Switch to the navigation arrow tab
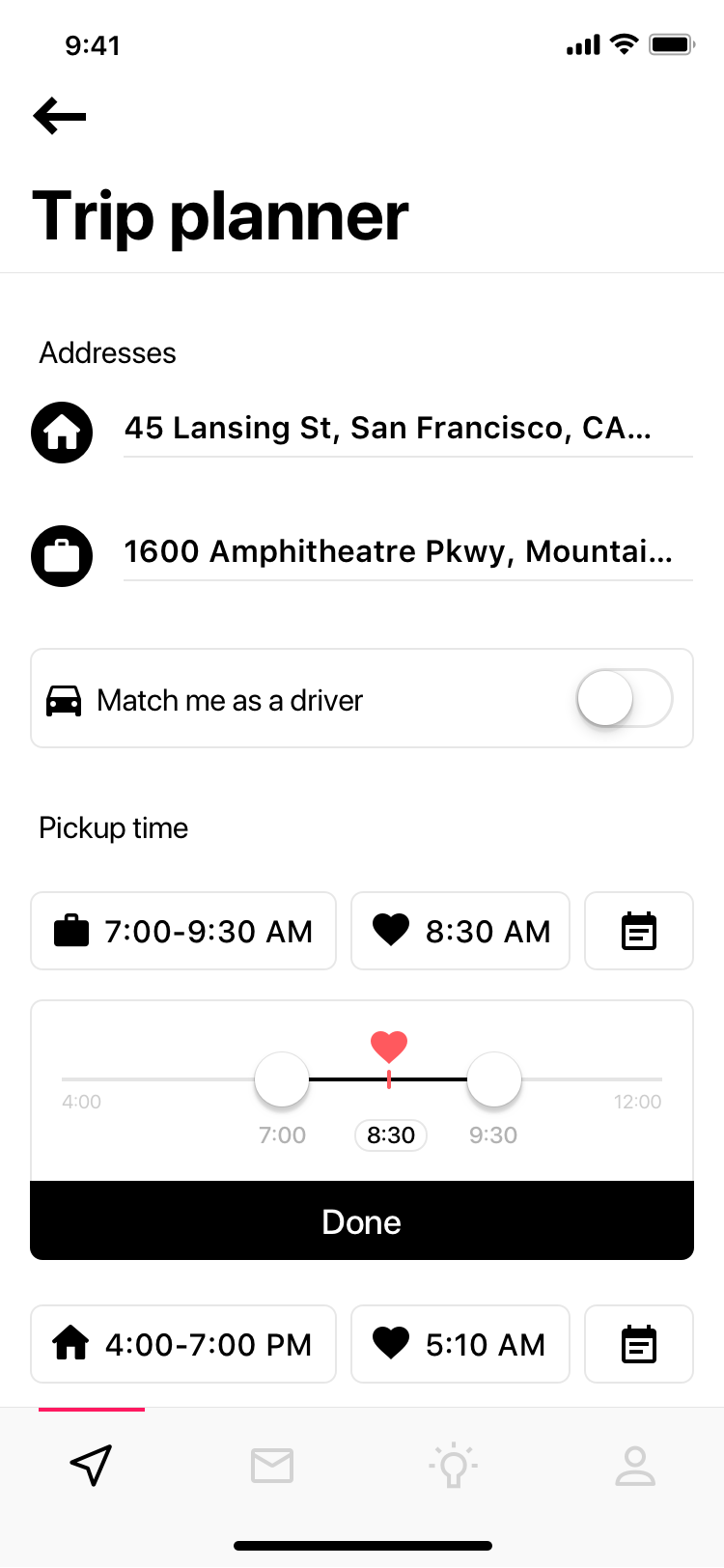 click(x=92, y=1466)
